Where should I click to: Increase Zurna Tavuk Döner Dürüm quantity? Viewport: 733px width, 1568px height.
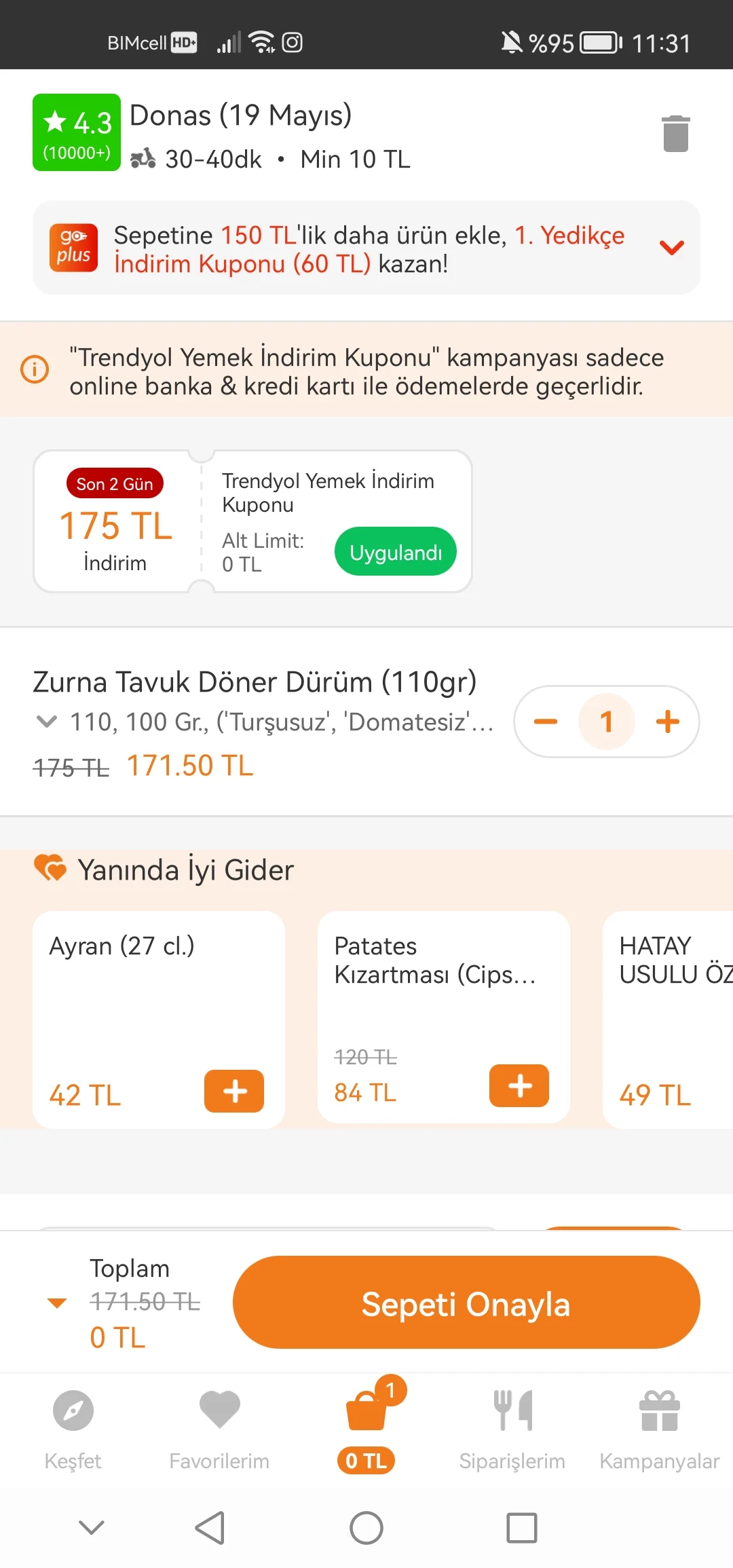(x=668, y=722)
